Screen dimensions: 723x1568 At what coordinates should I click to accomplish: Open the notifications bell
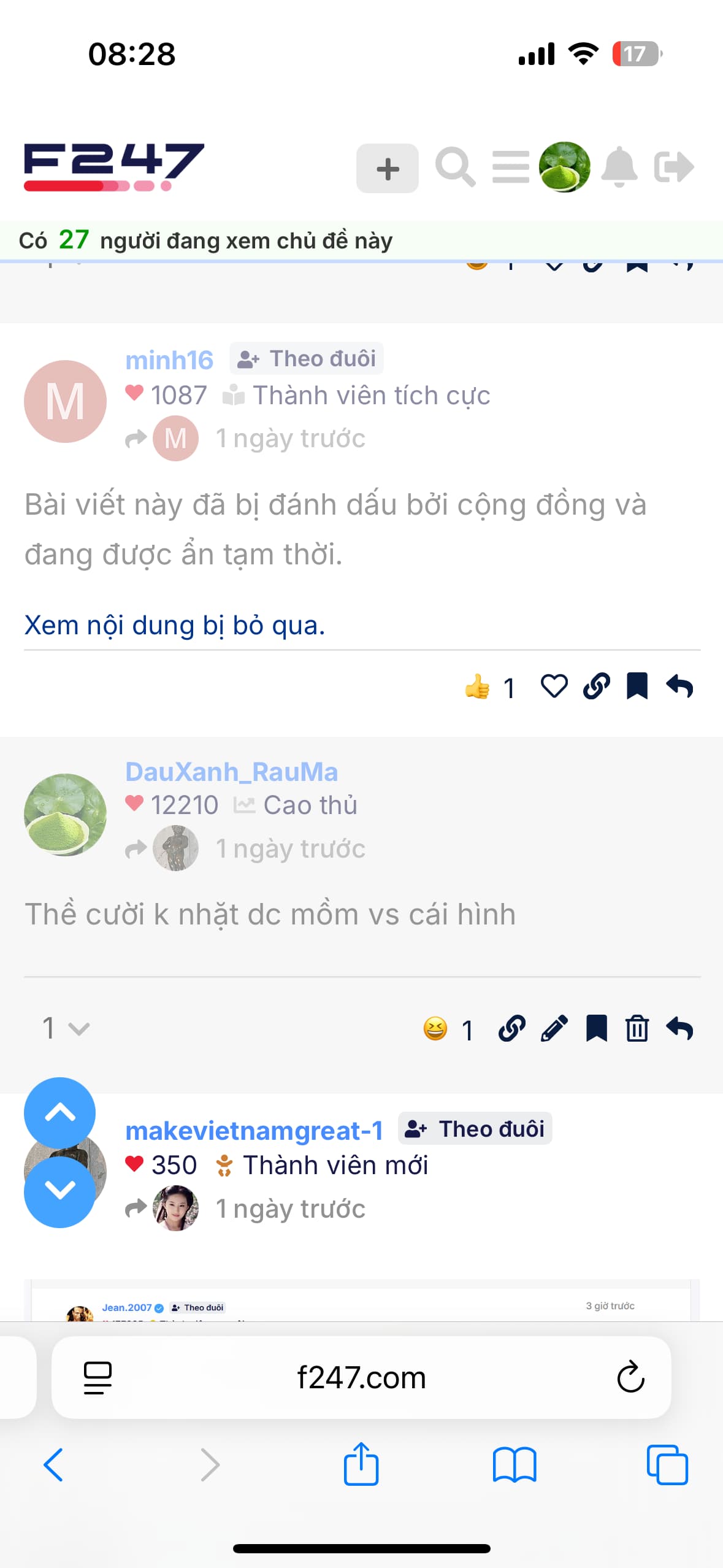point(619,167)
